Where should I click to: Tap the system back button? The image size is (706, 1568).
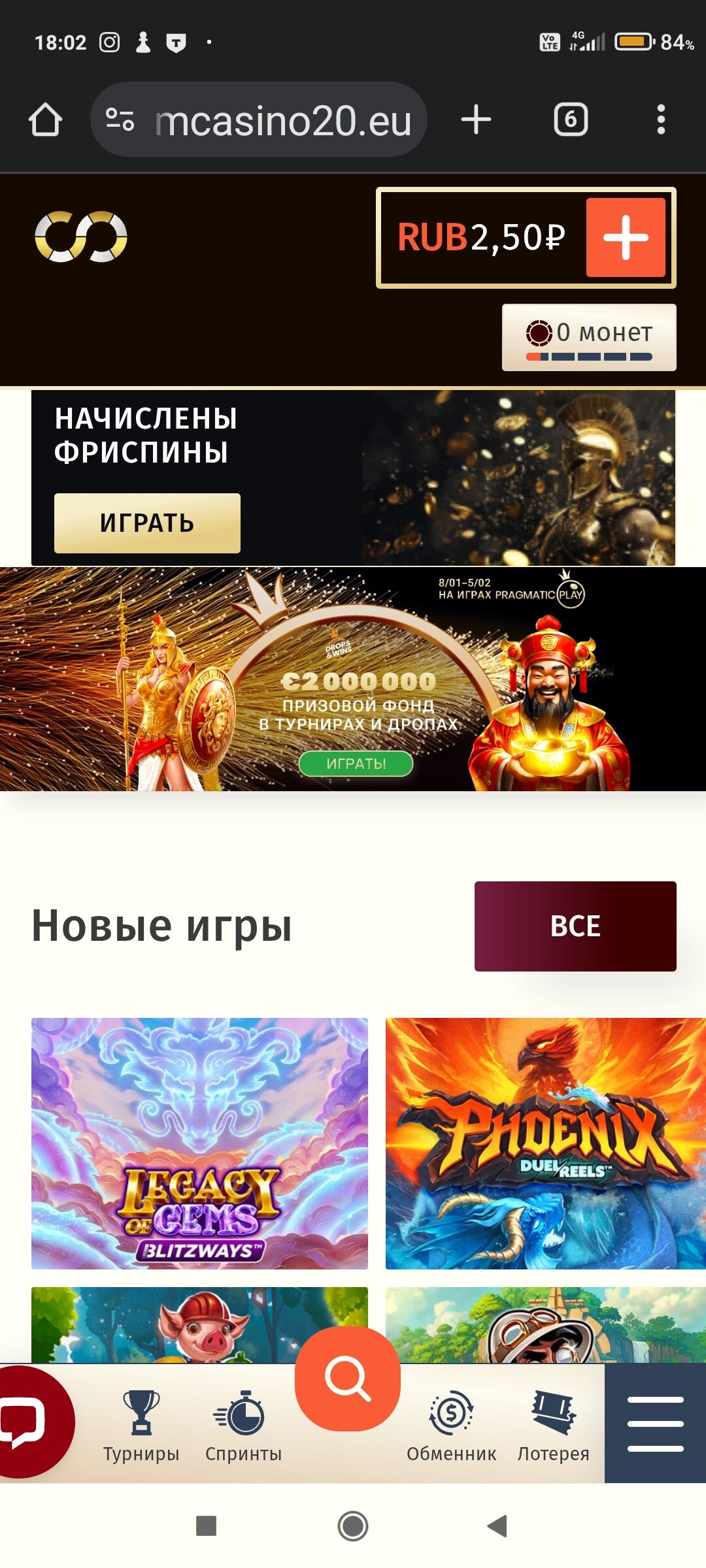[x=497, y=1526]
